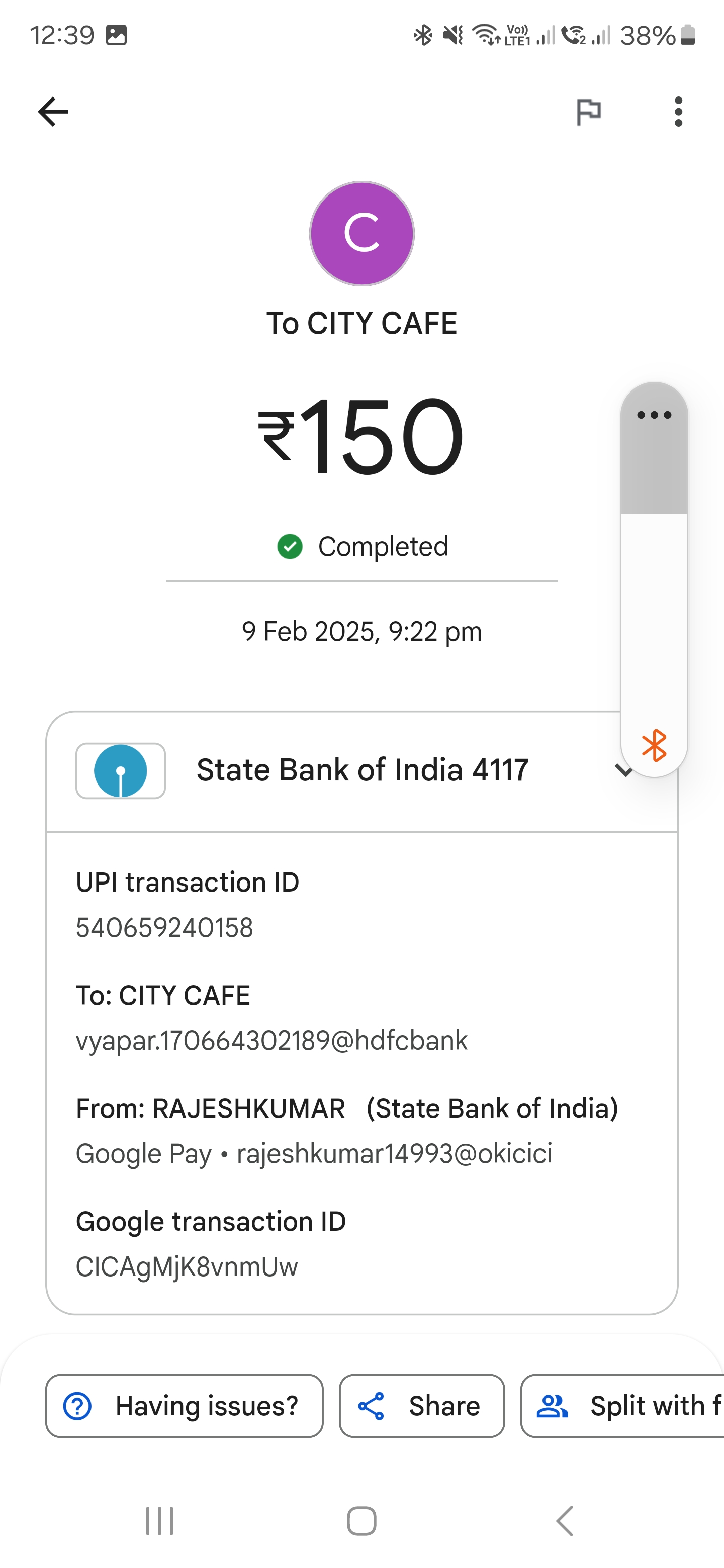Share this payment receipt

click(x=422, y=1406)
